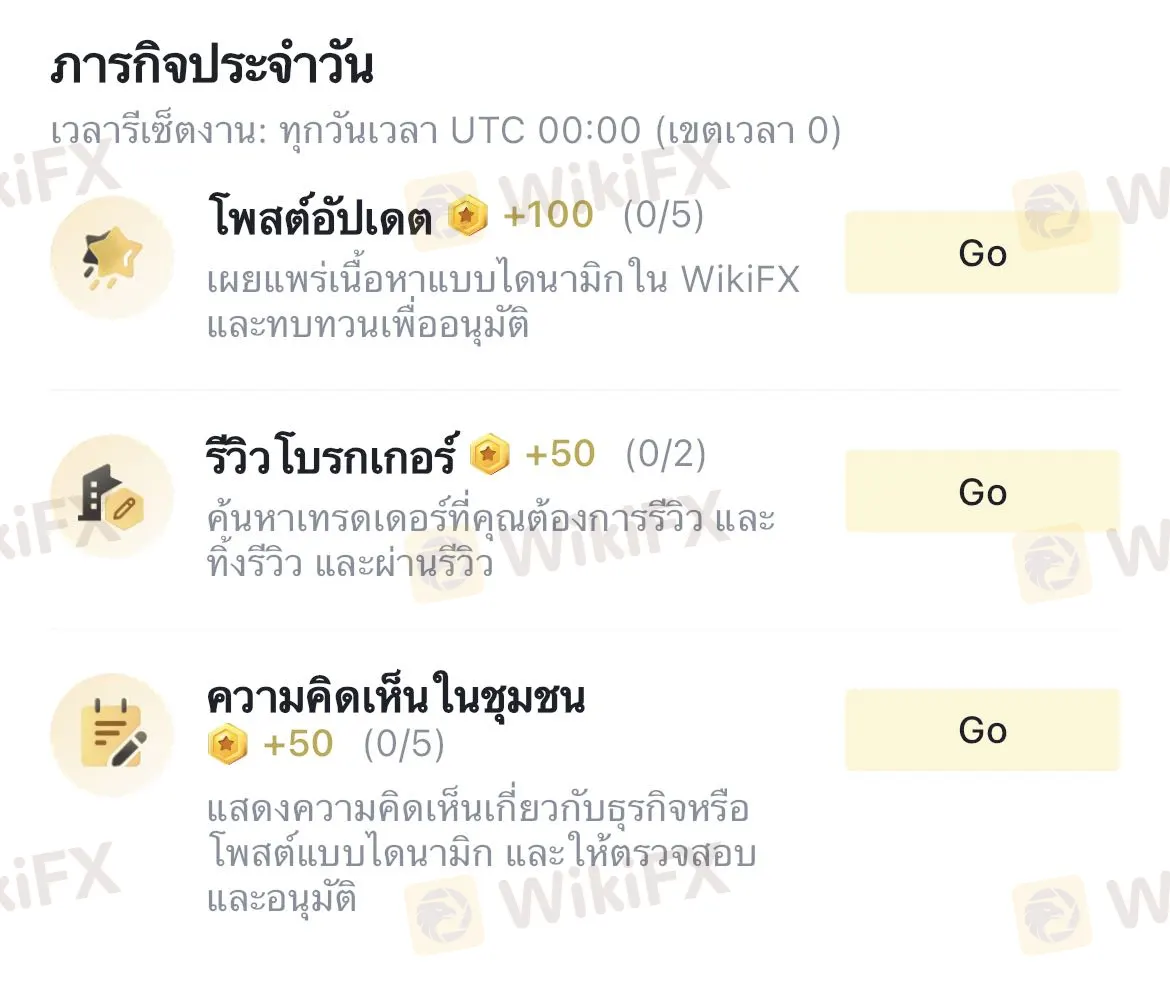Viewport: 1170px width, 984px height.
Task: Hit Go next to ความคิดเห็นในชุมชน
Action: (x=982, y=730)
